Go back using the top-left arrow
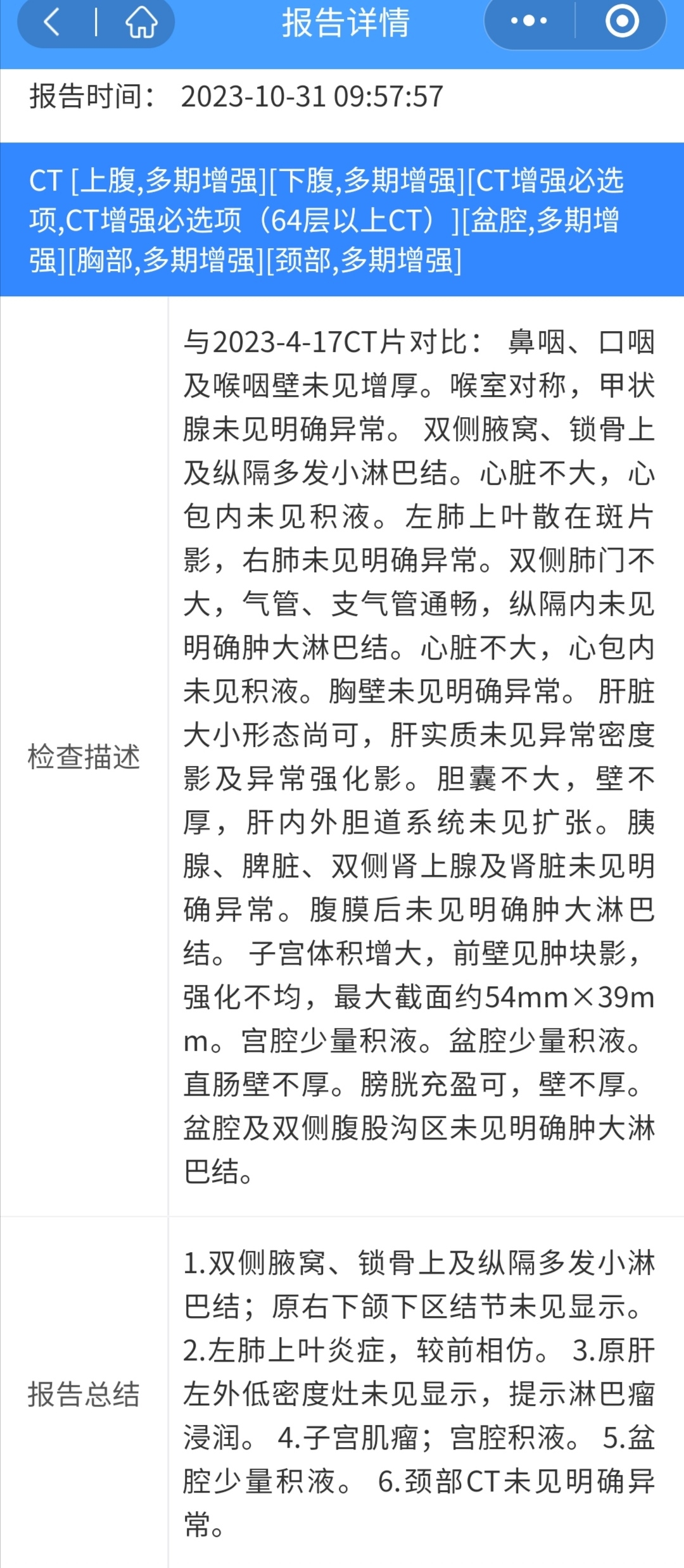 [x=51, y=22]
